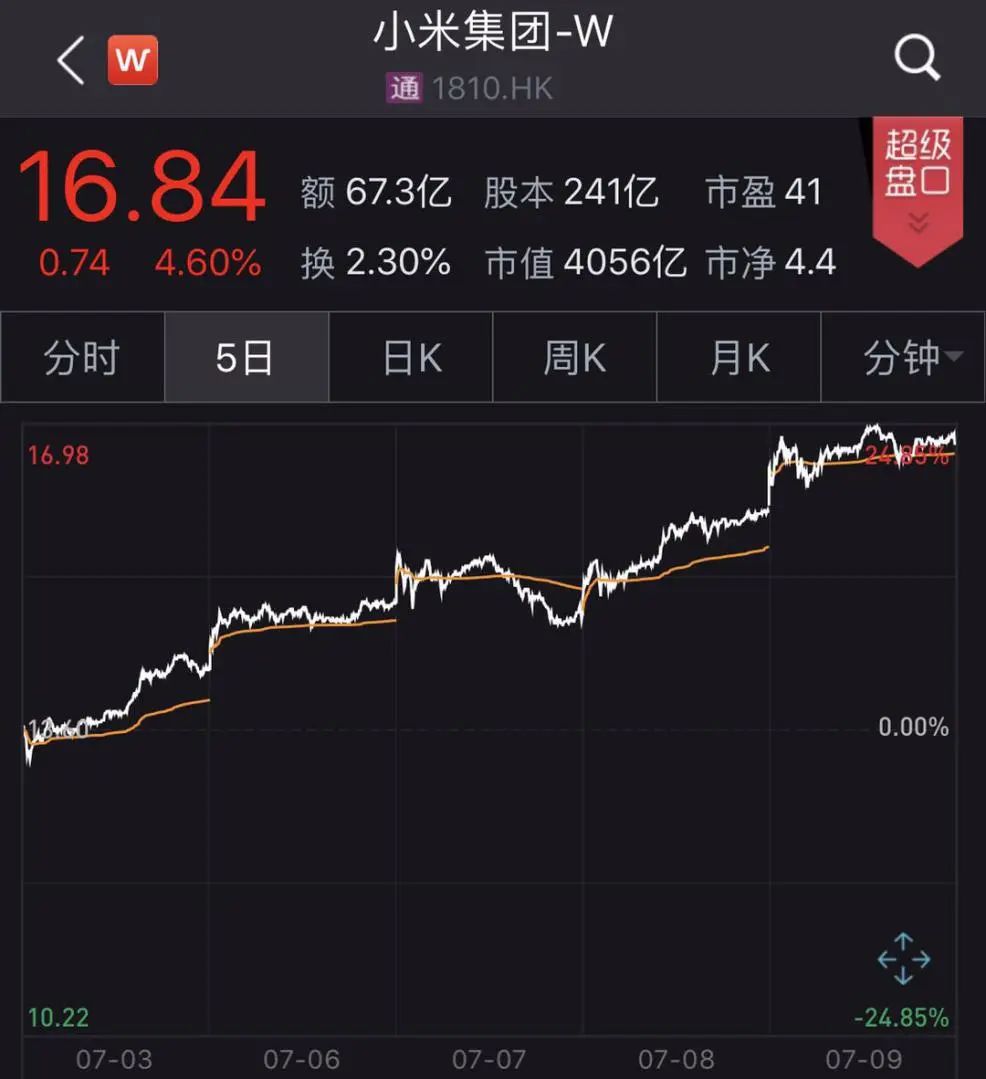
Task: Open the 月K monthly chart tab
Action: click(x=738, y=357)
